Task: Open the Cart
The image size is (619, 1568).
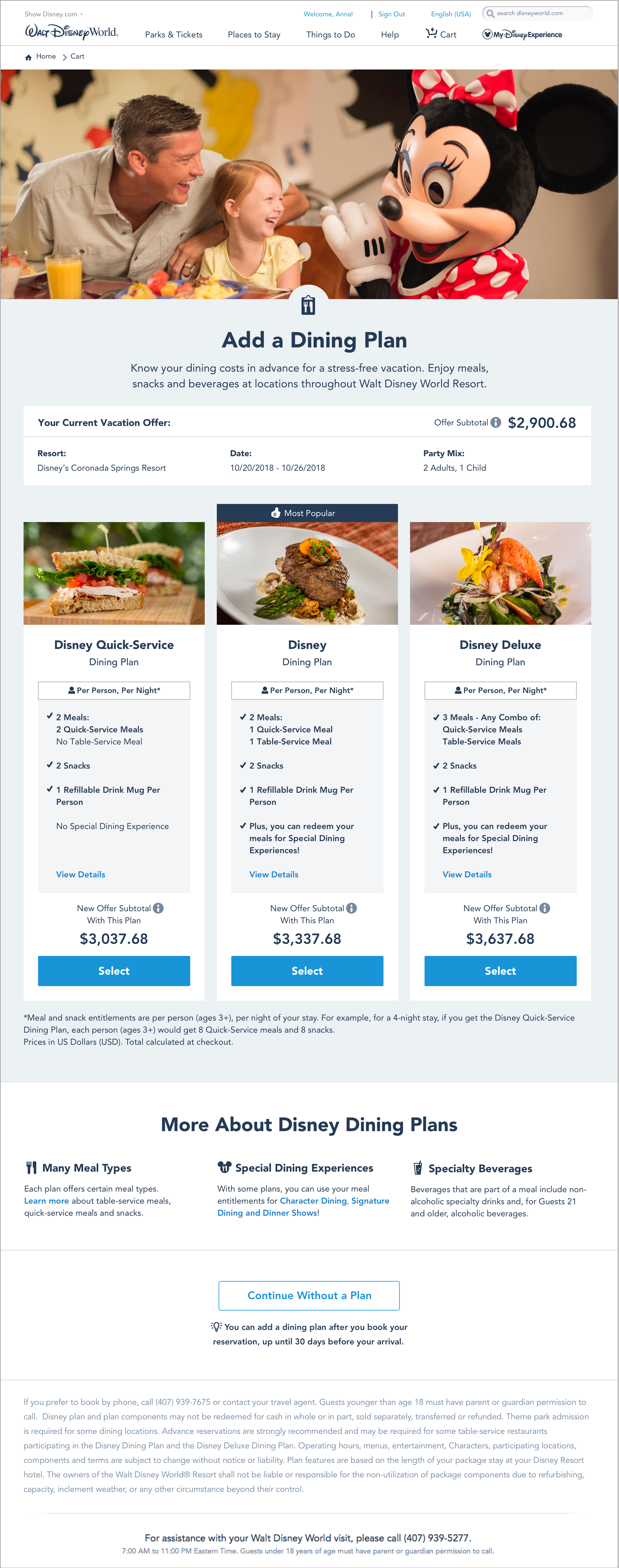Action: tap(441, 35)
